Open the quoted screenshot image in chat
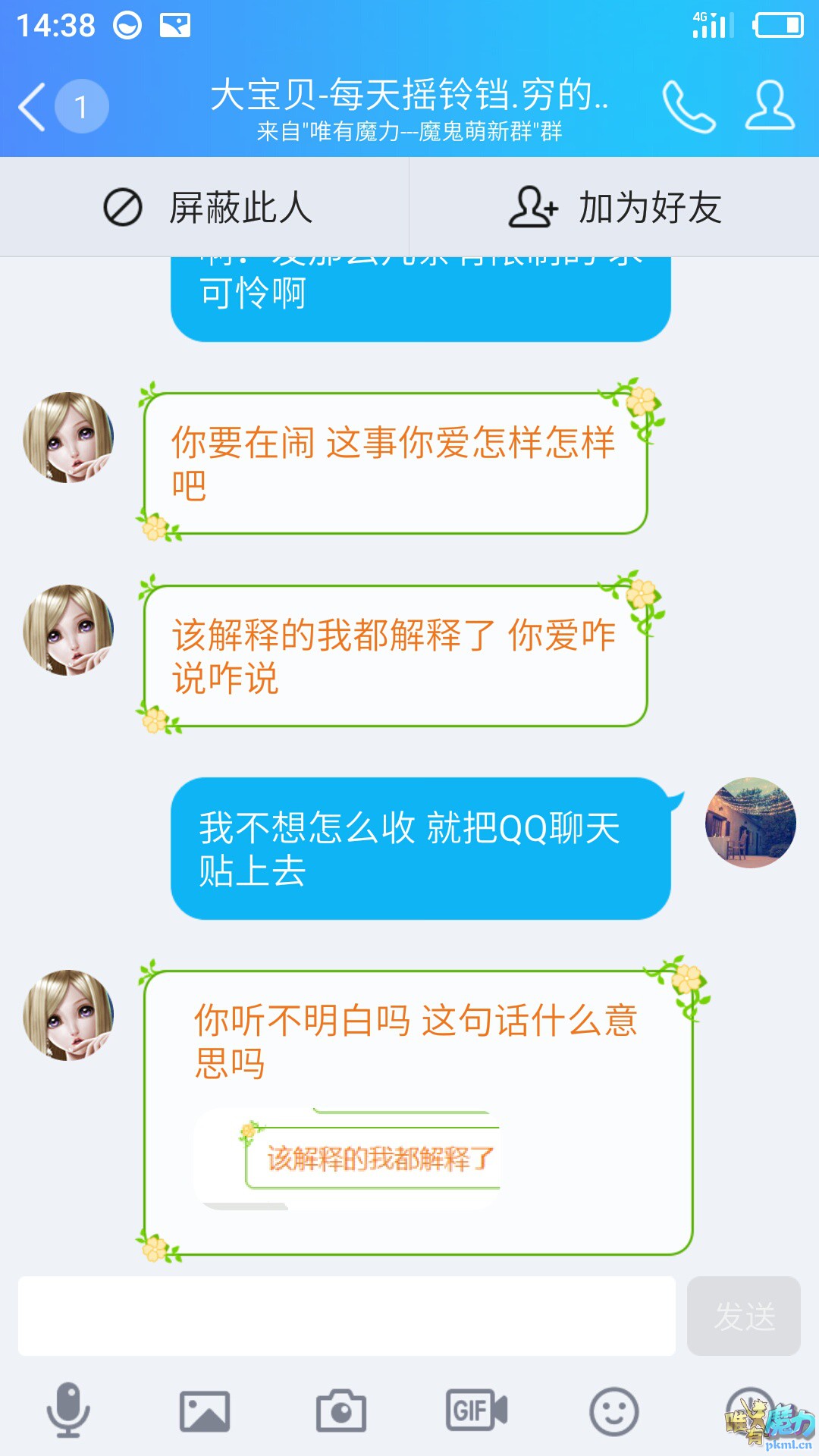This screenshot has width=819, height=1456. click(x=349, y=1158)
